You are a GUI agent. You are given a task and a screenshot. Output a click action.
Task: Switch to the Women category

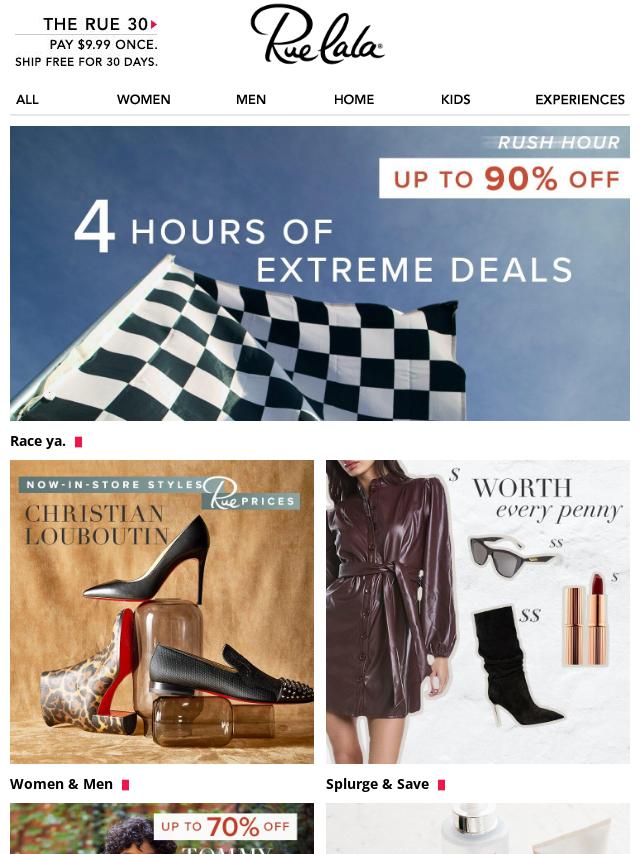(x=143, y=99)
